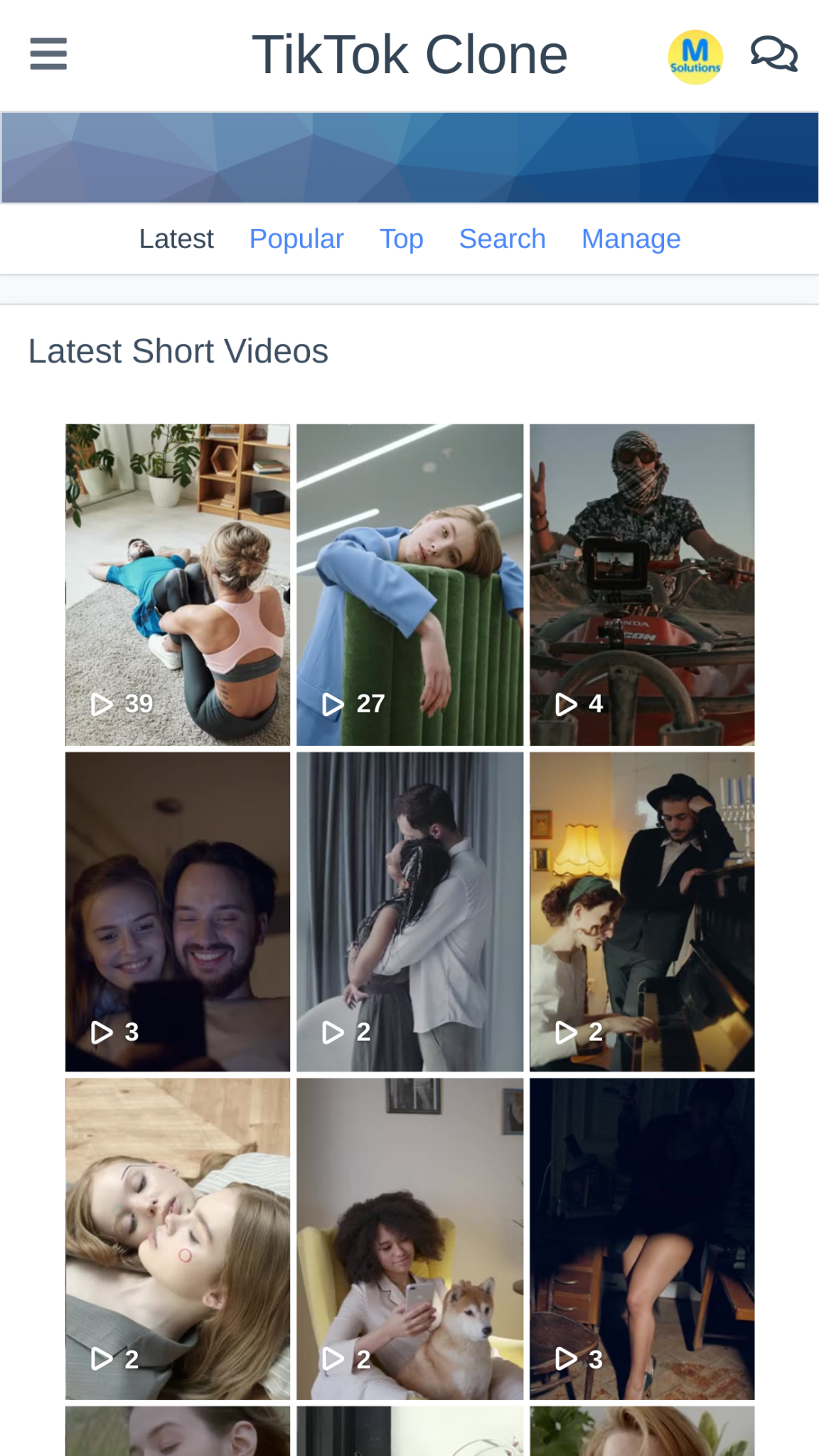The image size is (819, 1456).
Task: Play the dark room video with 3 views
Action: click(642, 1238)
